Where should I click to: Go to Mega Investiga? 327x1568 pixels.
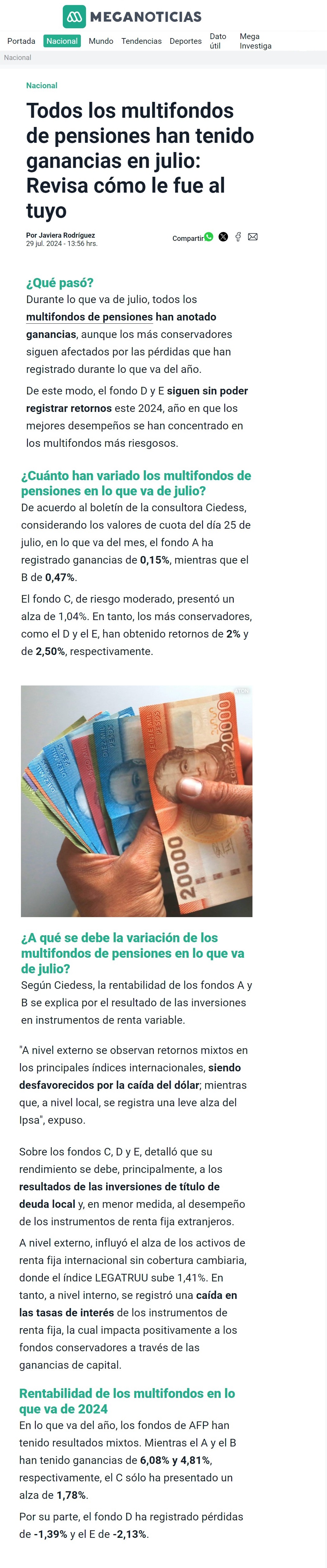pos(255,41)
